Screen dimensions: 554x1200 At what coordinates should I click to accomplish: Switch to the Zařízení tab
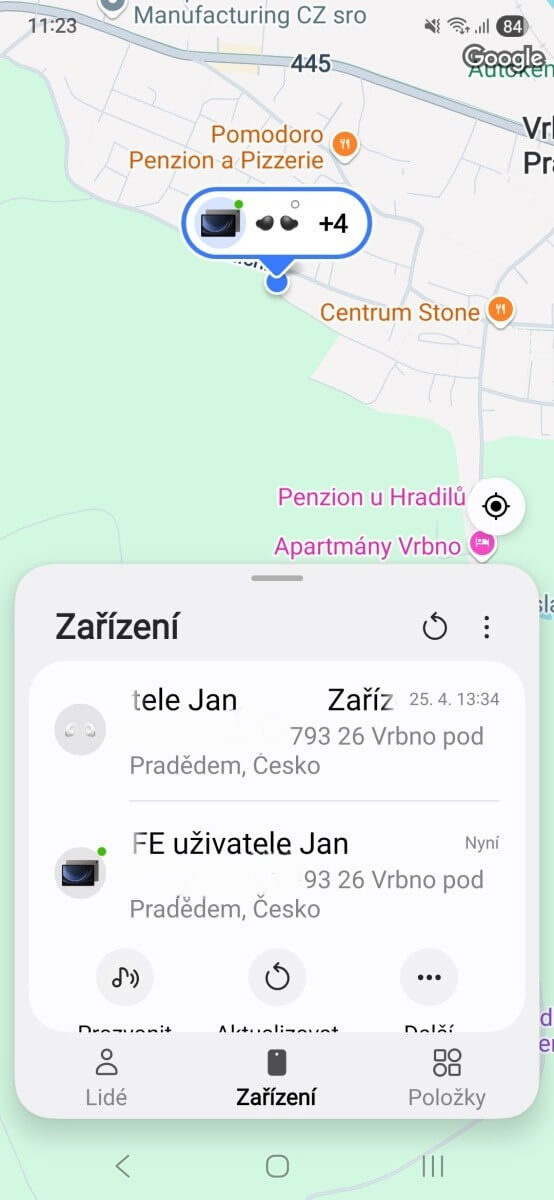coord(277,1078)
